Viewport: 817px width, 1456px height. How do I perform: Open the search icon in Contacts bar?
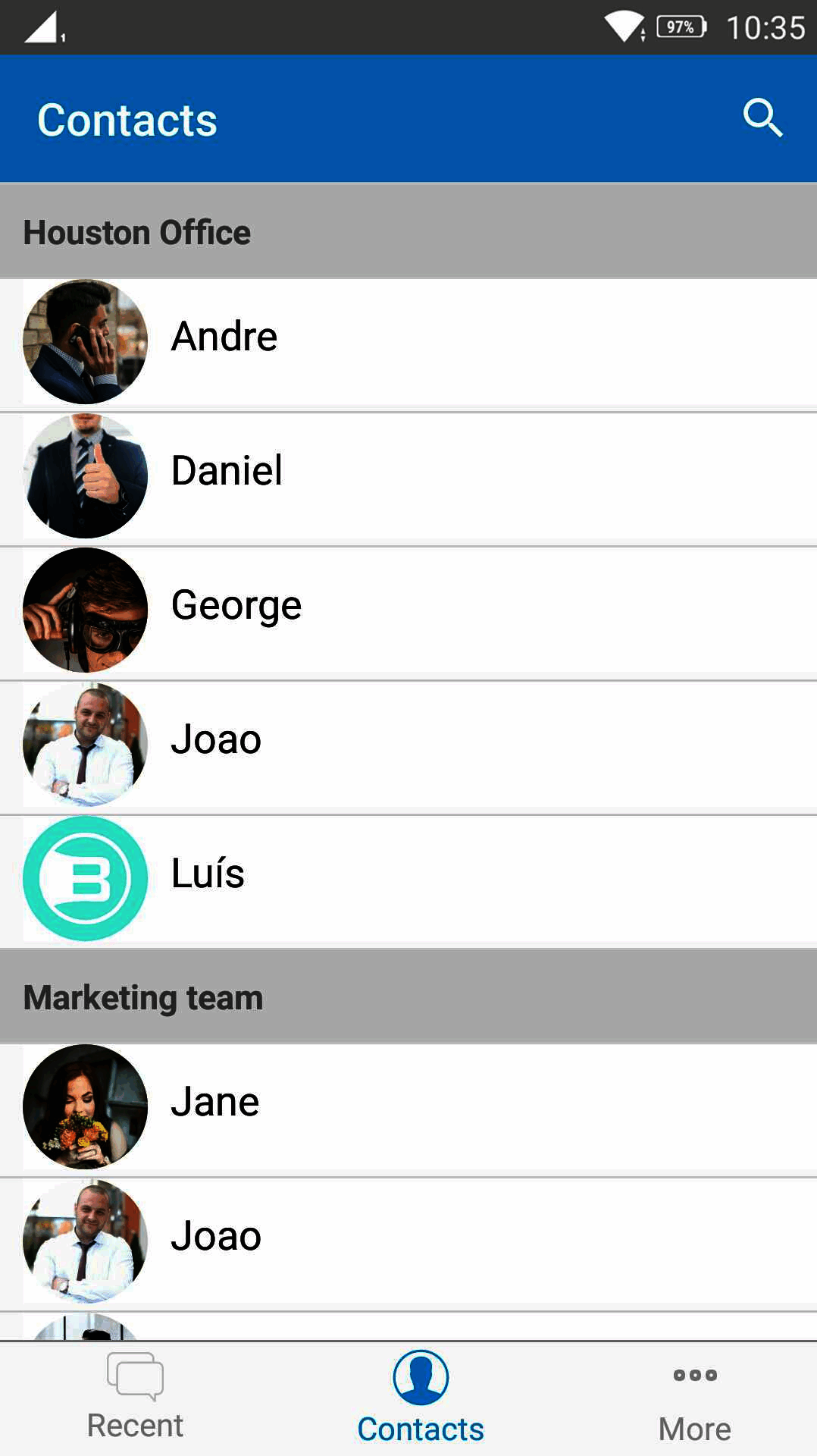tap(762, 118)
